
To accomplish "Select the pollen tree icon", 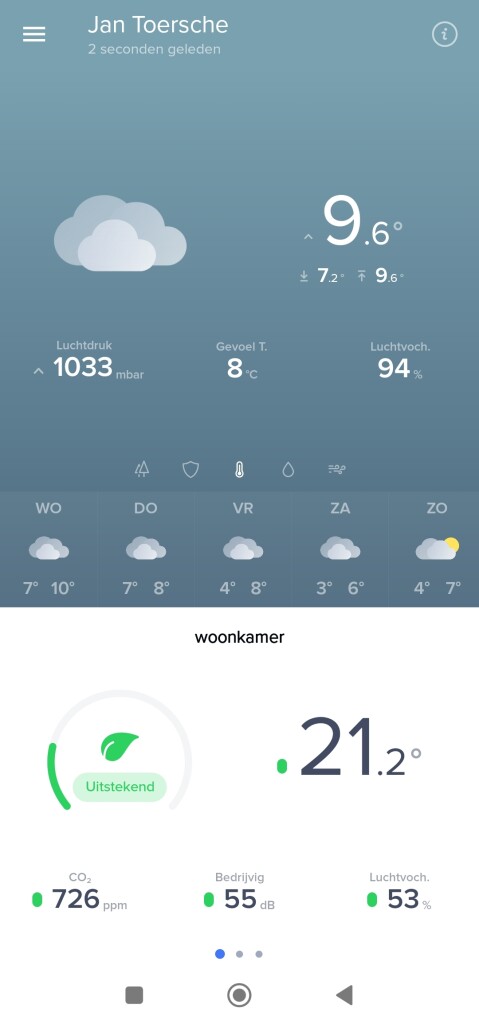I will [x=142, y=469].
